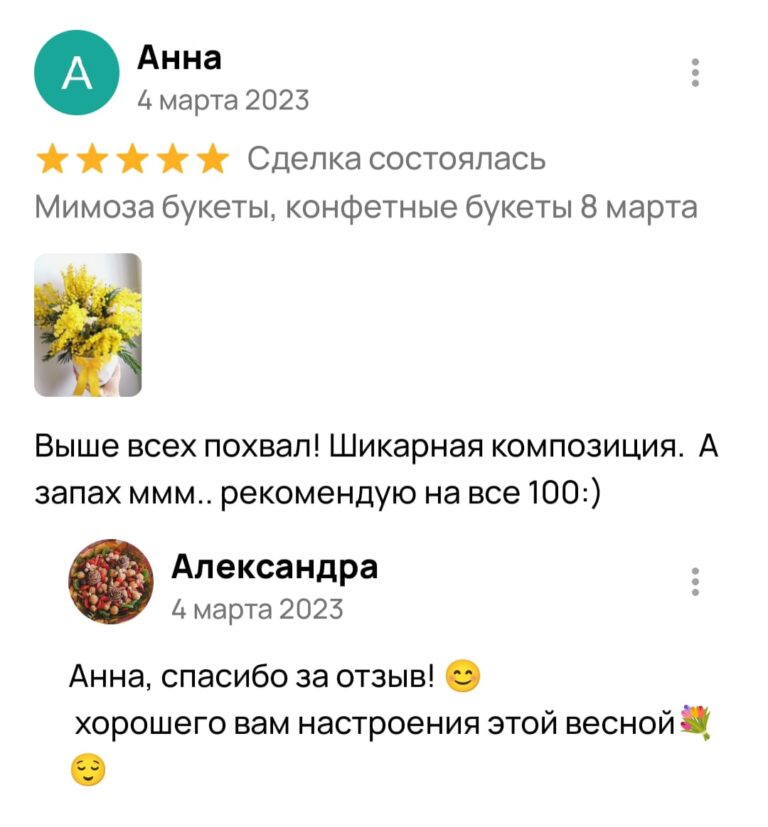Viewport: 768px width, 827px height.
Task: Open Александра's profile picture
Action: point(109,583)
